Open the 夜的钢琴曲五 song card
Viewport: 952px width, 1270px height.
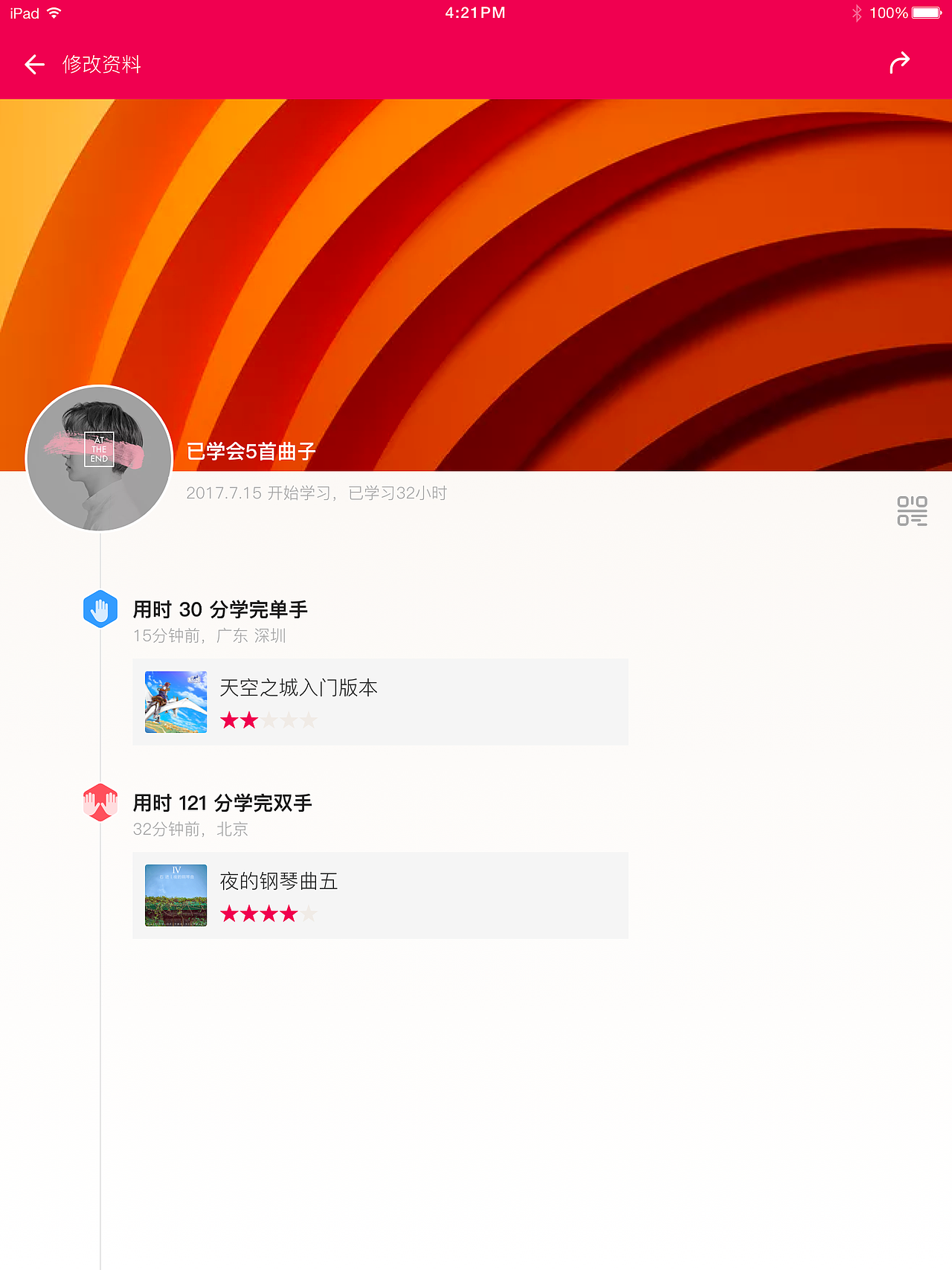[380, 895]
